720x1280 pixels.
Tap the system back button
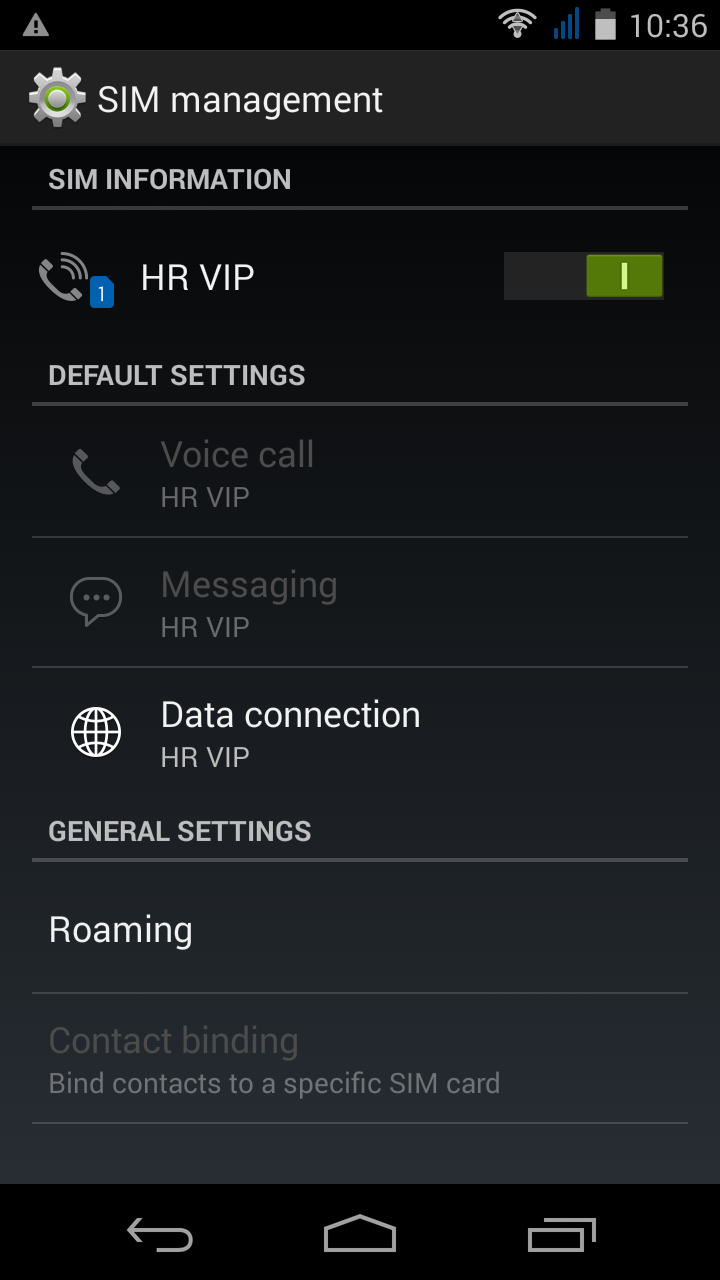pyautogui.click(x=160, y=1233)
